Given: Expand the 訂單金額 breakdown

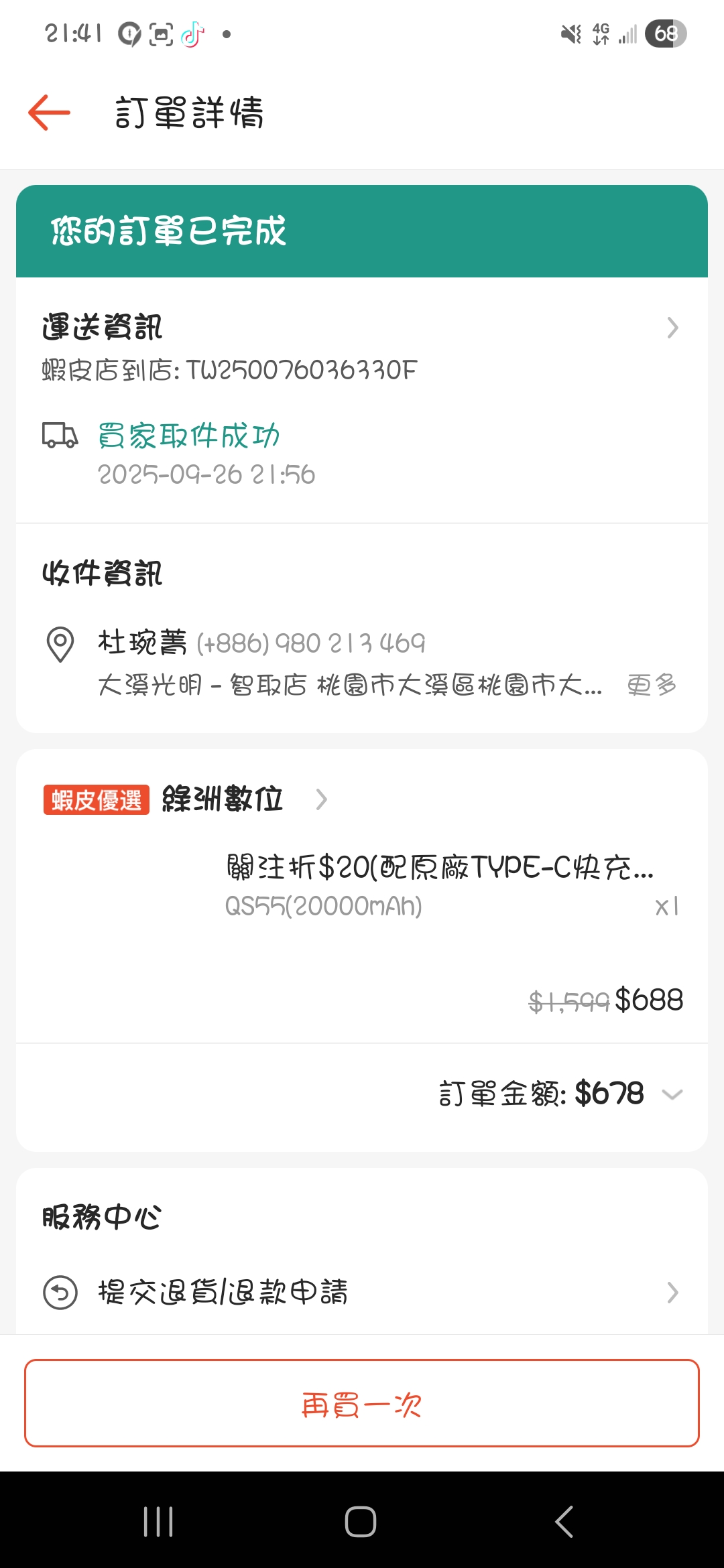Looking at the screenshot, I should [672, 1094].
